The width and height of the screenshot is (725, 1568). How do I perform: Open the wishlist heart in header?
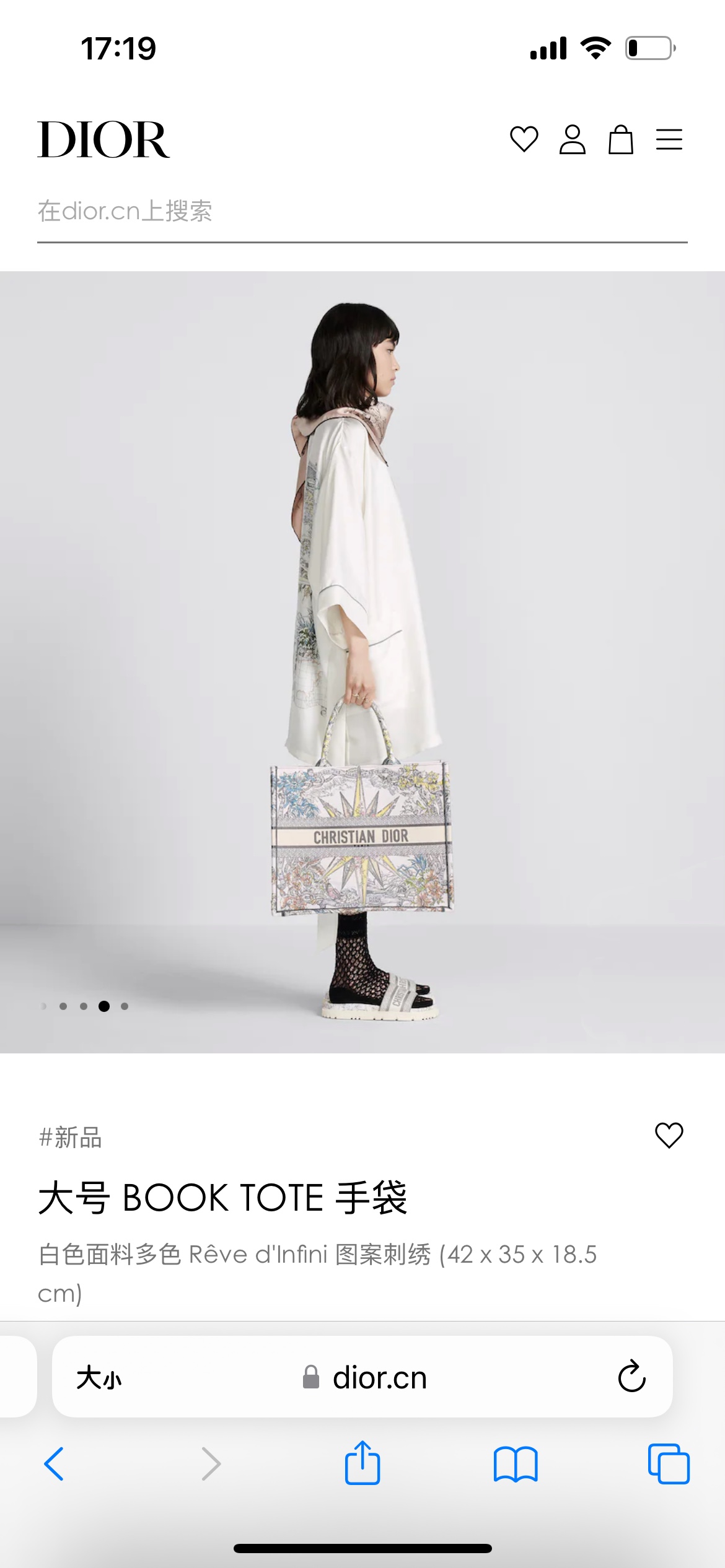click(x=524, y=139)
